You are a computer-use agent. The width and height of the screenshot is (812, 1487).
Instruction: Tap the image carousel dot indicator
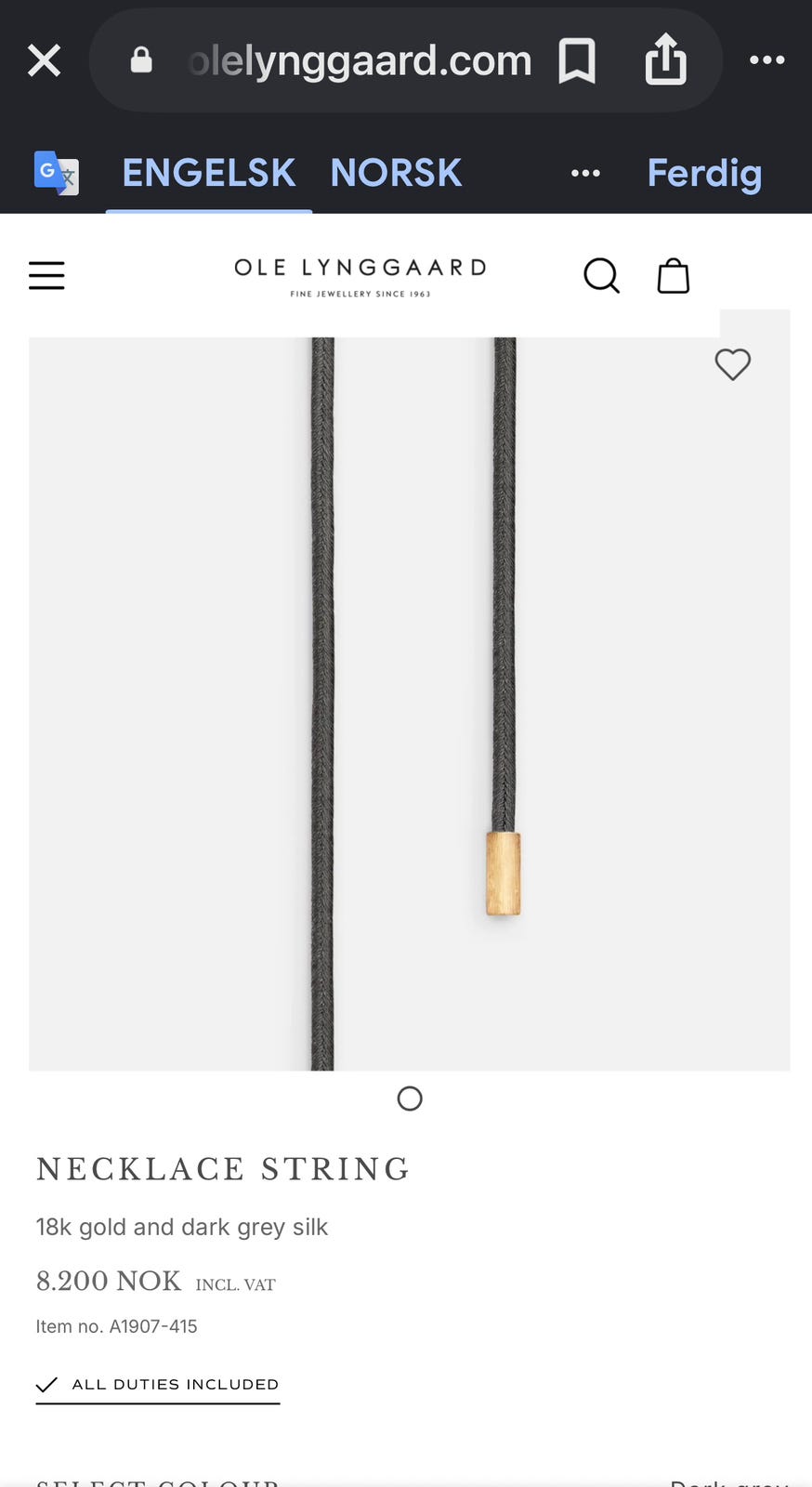click(x=410, y=1099)
